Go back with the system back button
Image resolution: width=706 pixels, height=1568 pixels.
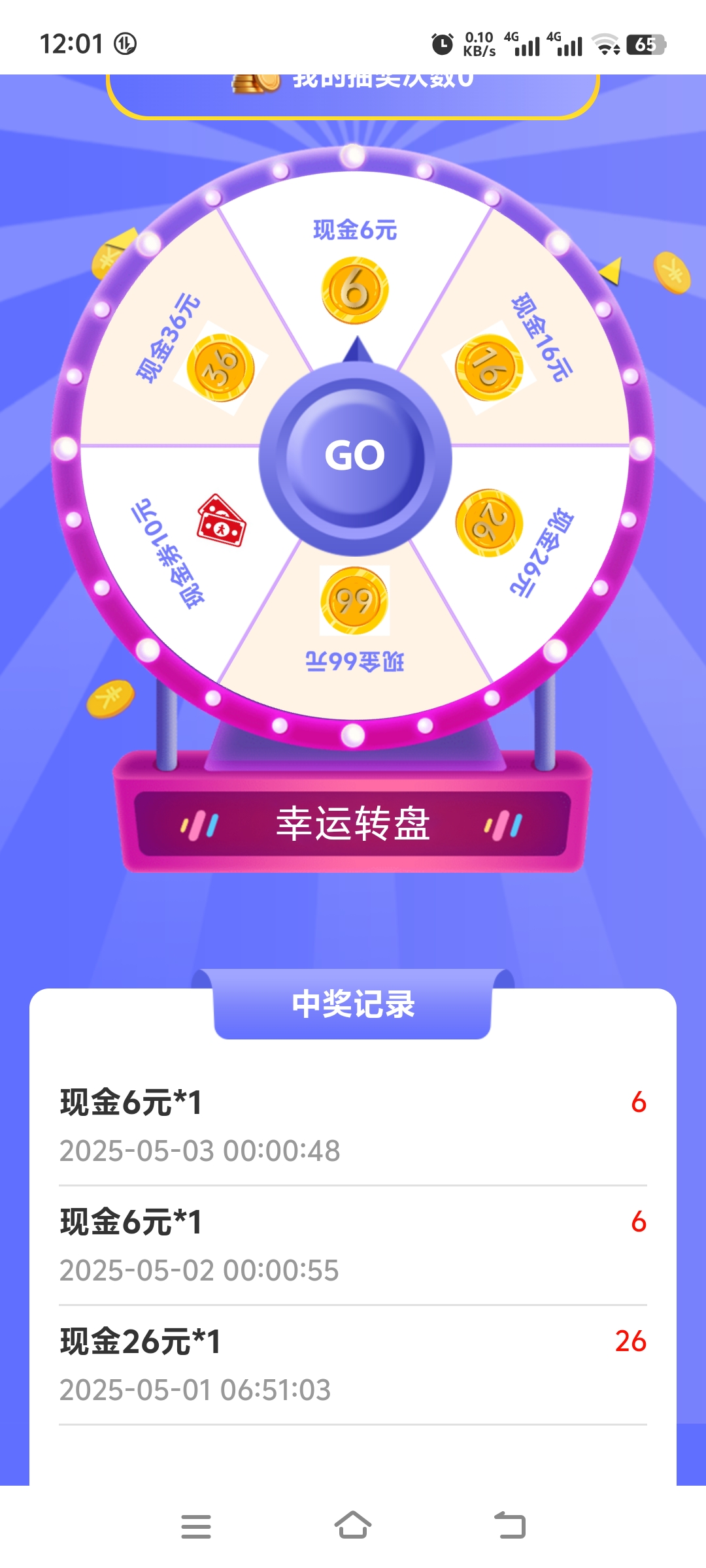pos(510,1526)
